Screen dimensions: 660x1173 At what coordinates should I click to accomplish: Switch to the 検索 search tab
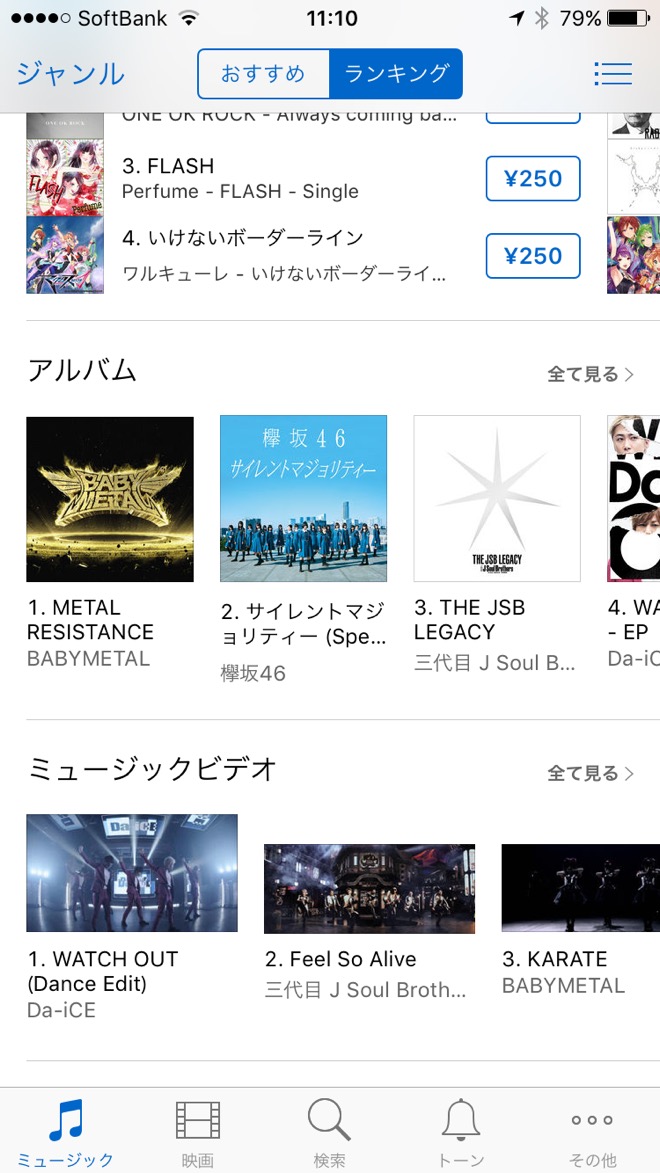point(329,1132)
